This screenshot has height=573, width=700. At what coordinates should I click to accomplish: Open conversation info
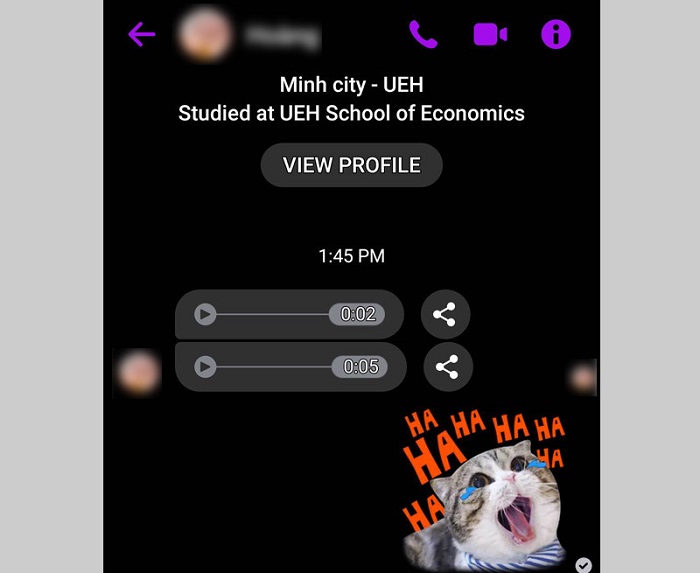(555, 35)
